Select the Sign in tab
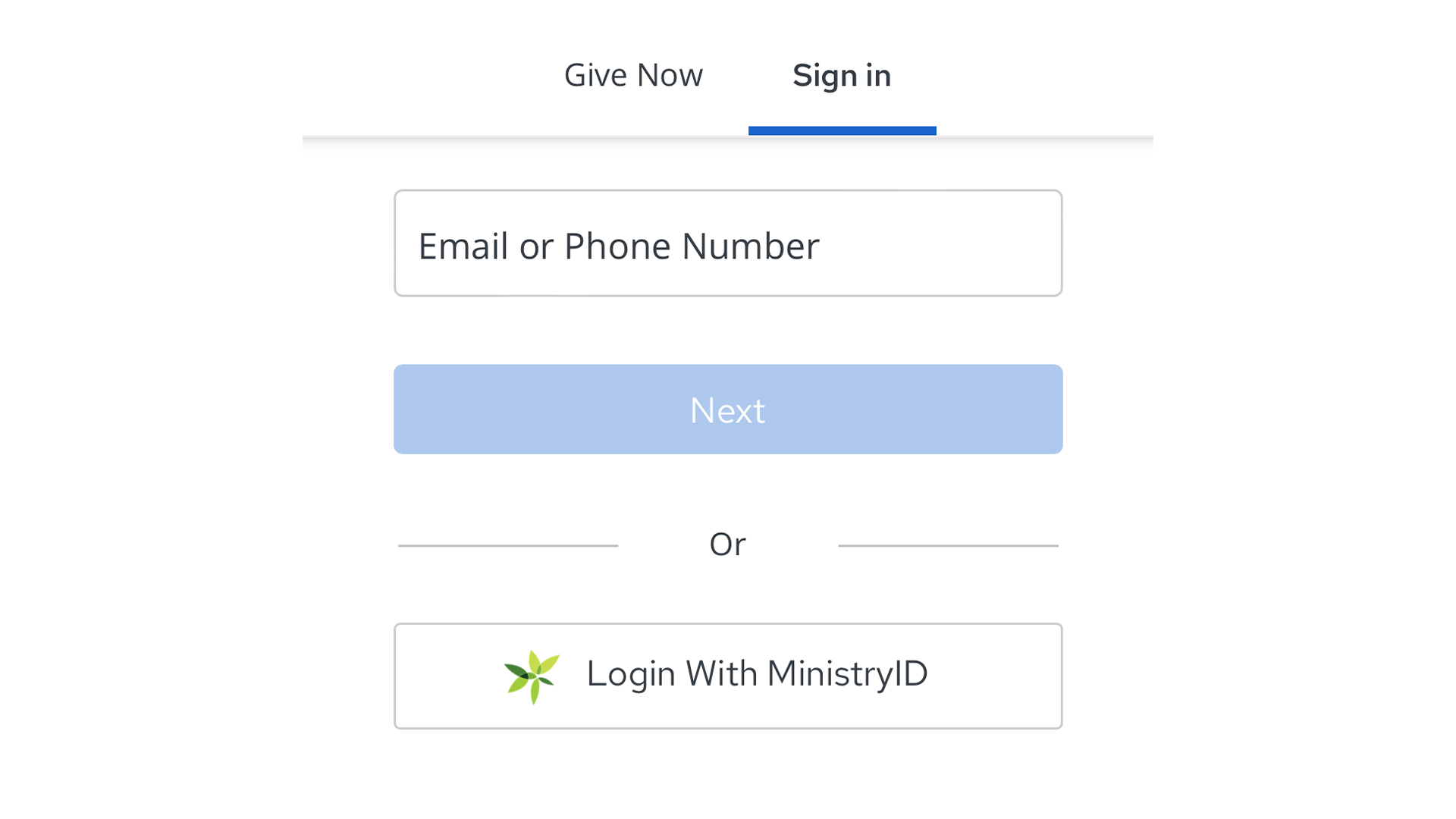 [842, 76]
